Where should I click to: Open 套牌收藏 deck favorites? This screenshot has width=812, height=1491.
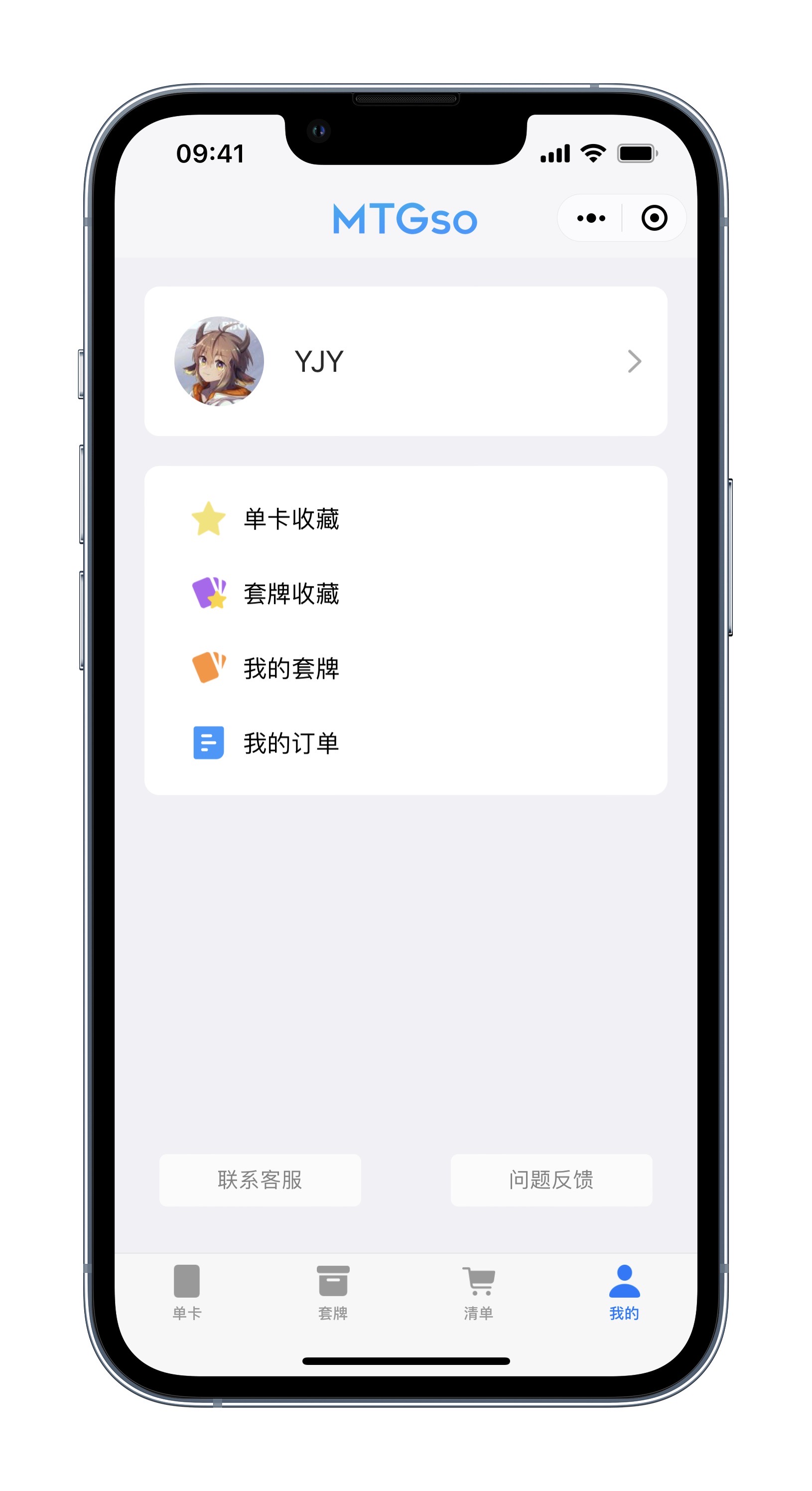tap(290, 594)
